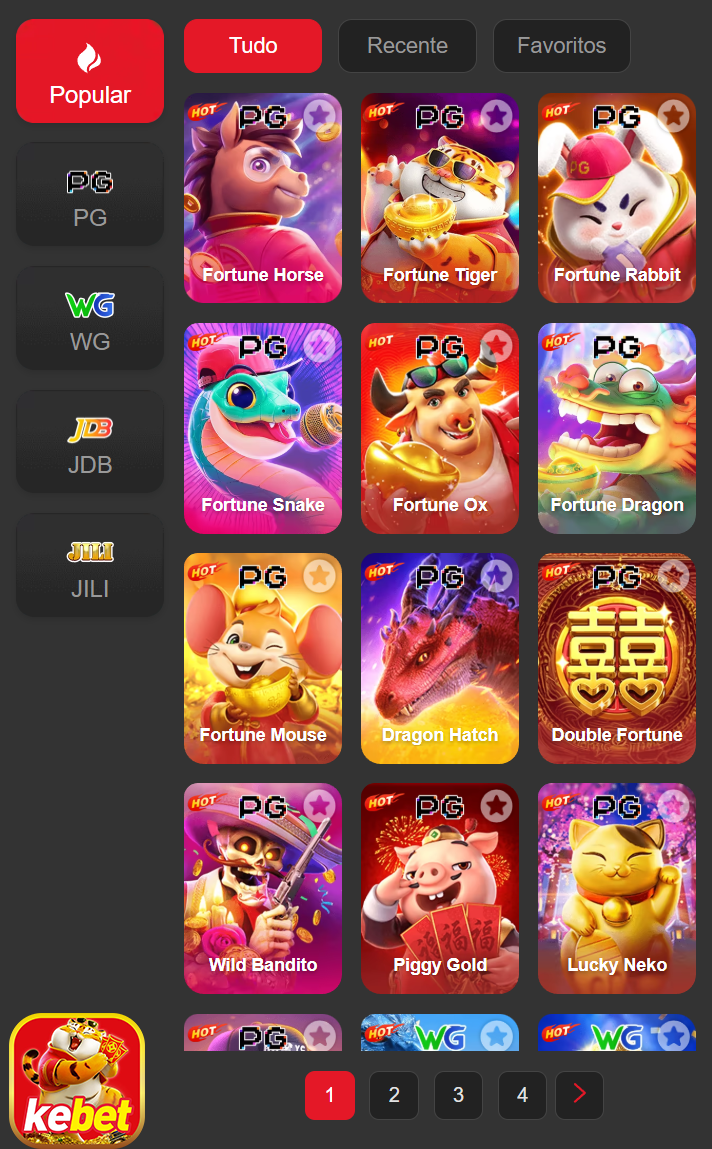Select the Tudo tab
The image size is (712, 1149).
pos(253,46)
